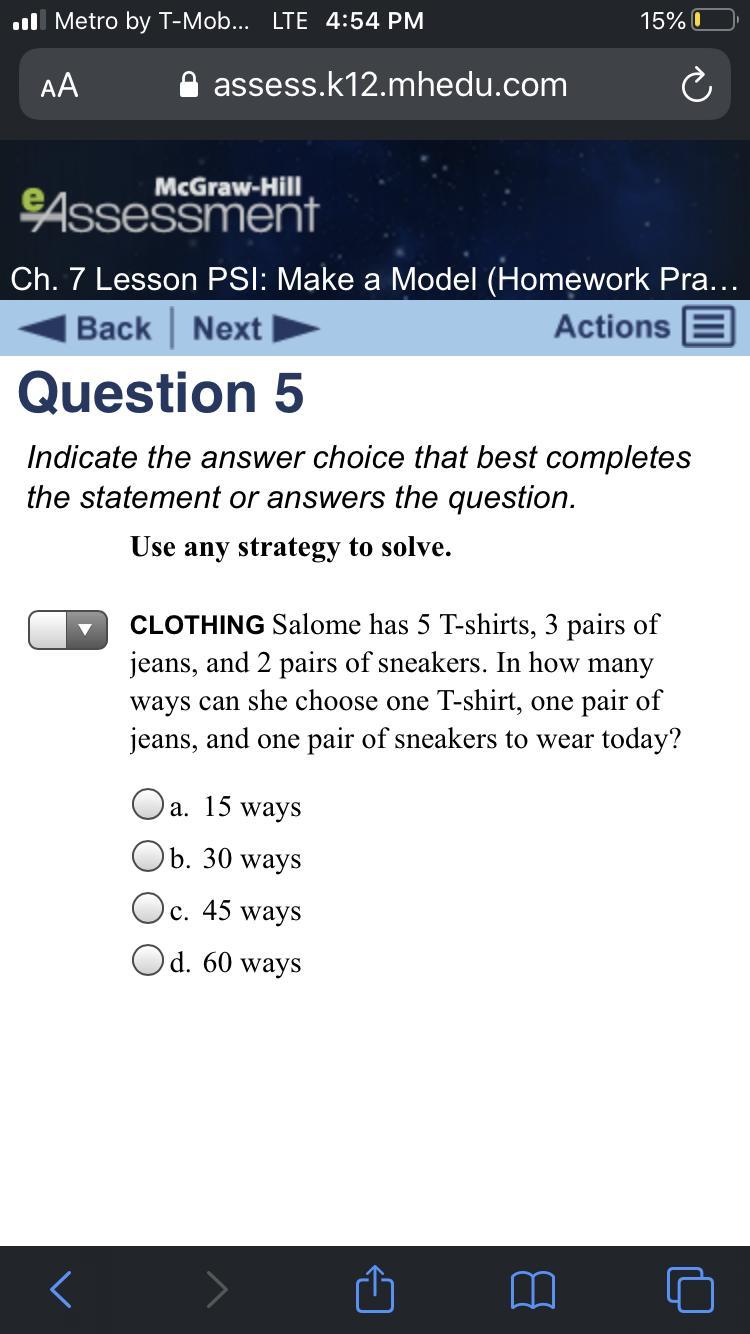Viewport: 750px width, 1334px height.
Task: Open Safari bookmarks
Action: (x=532, y=1289)
